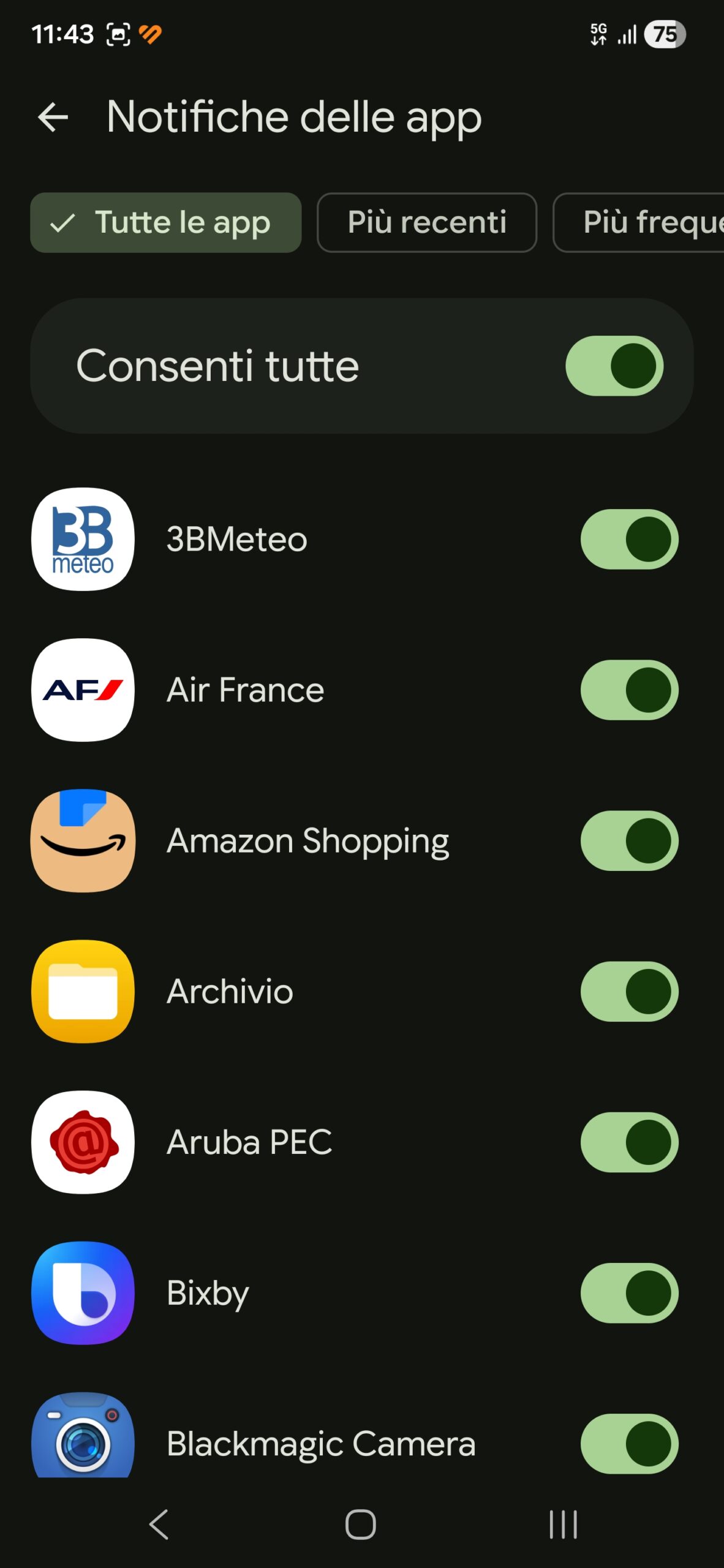Go back from Notifiche delle app
The width and height of the screenshot is (724, 1568).
53,117
